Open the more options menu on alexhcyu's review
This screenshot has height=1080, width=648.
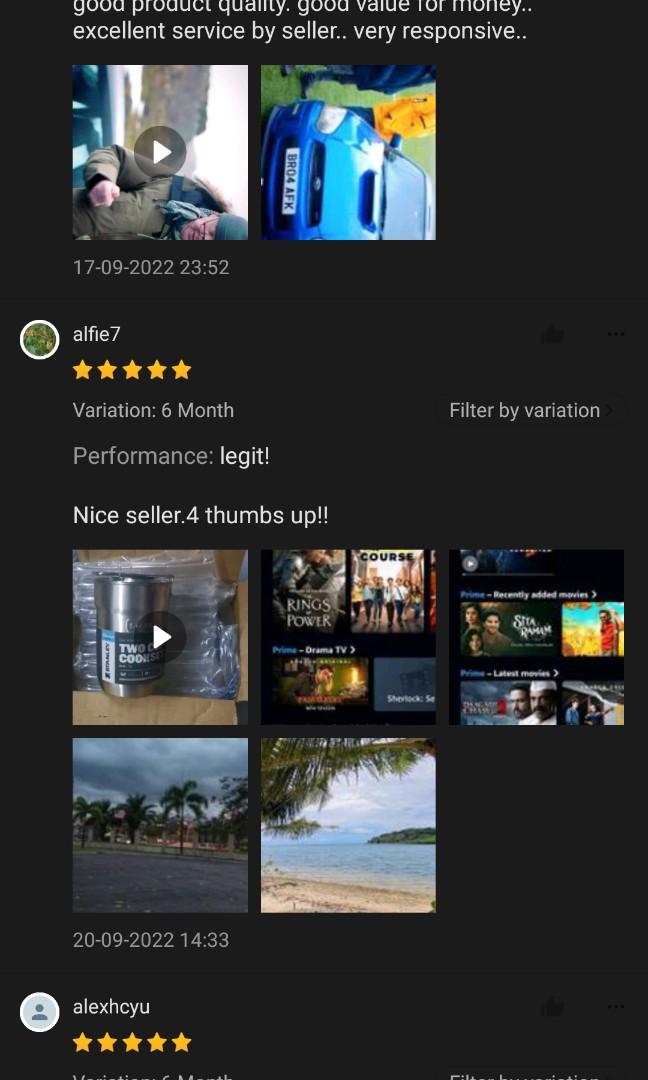click(x=616, y=1007)
